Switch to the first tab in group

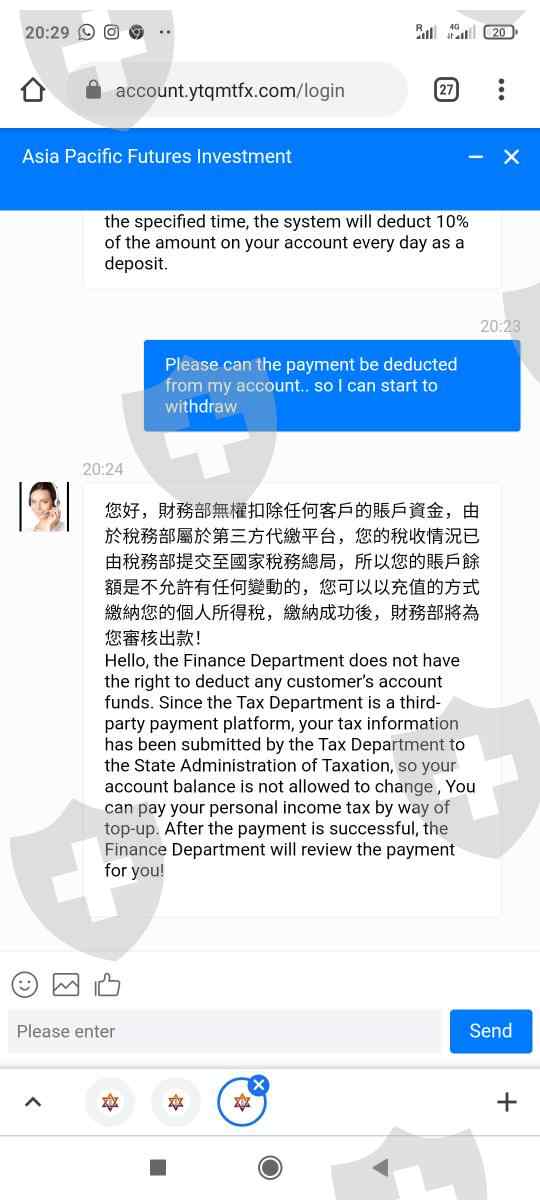(x=110, y=1102)
